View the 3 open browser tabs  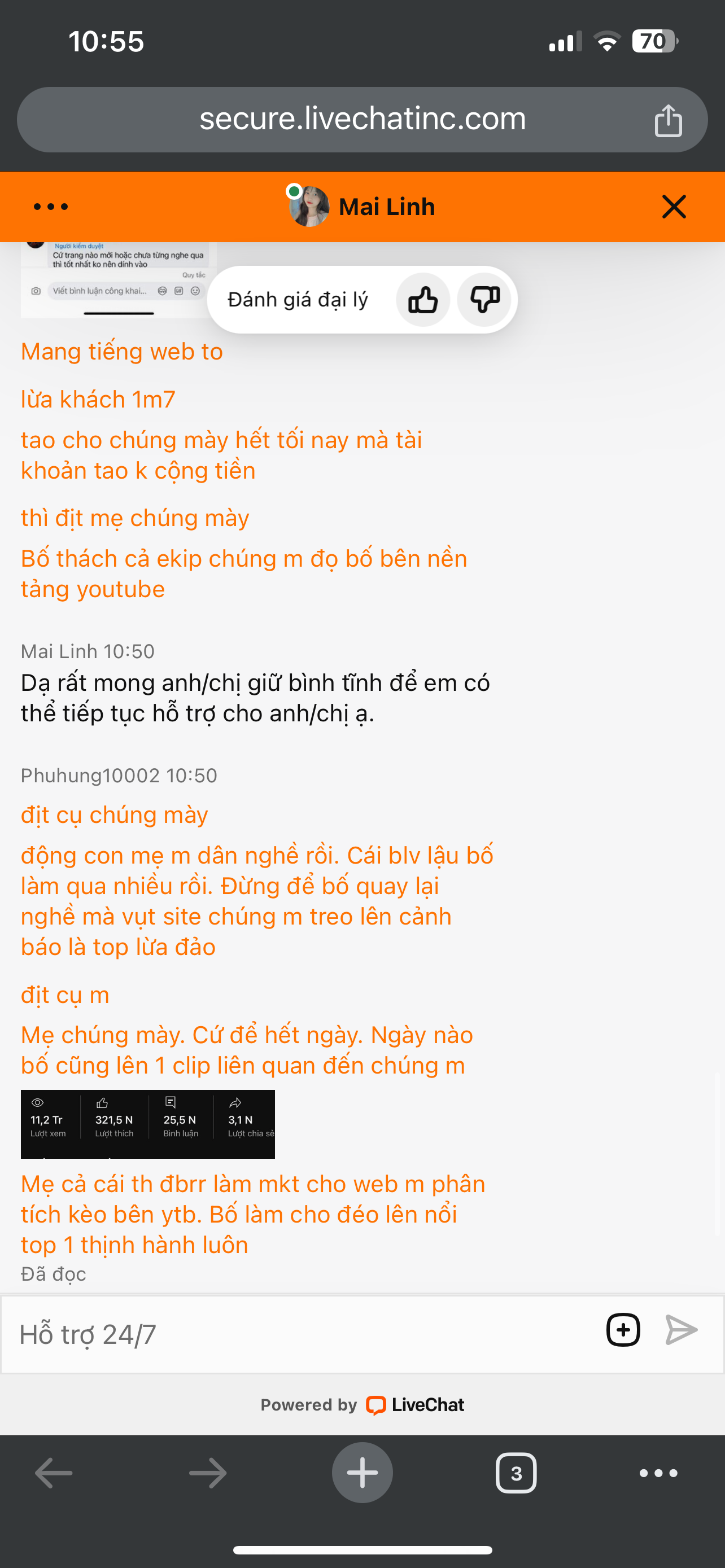pyautogui.click(x=516, y=1473)
